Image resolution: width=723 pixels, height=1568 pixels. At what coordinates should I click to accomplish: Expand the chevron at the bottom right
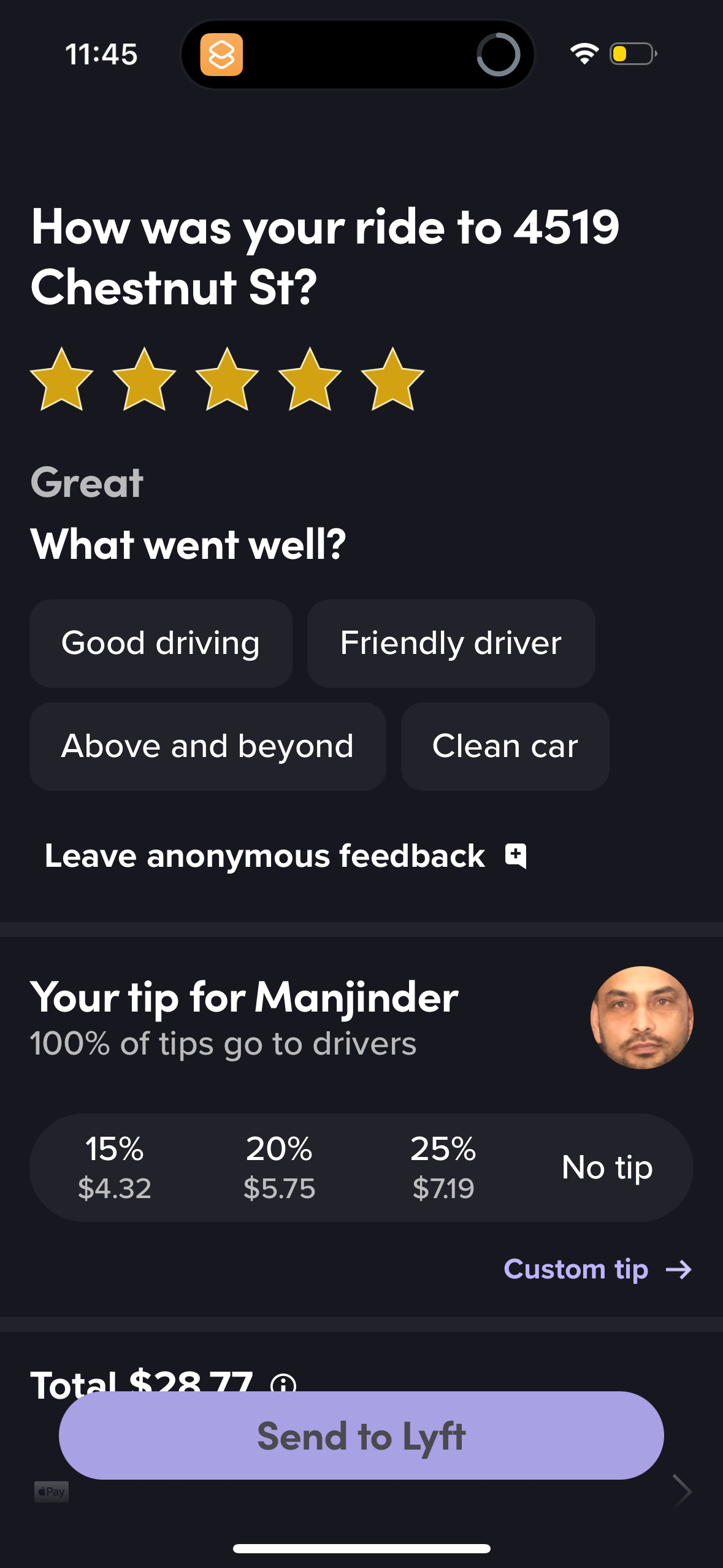coord(682,1491)
